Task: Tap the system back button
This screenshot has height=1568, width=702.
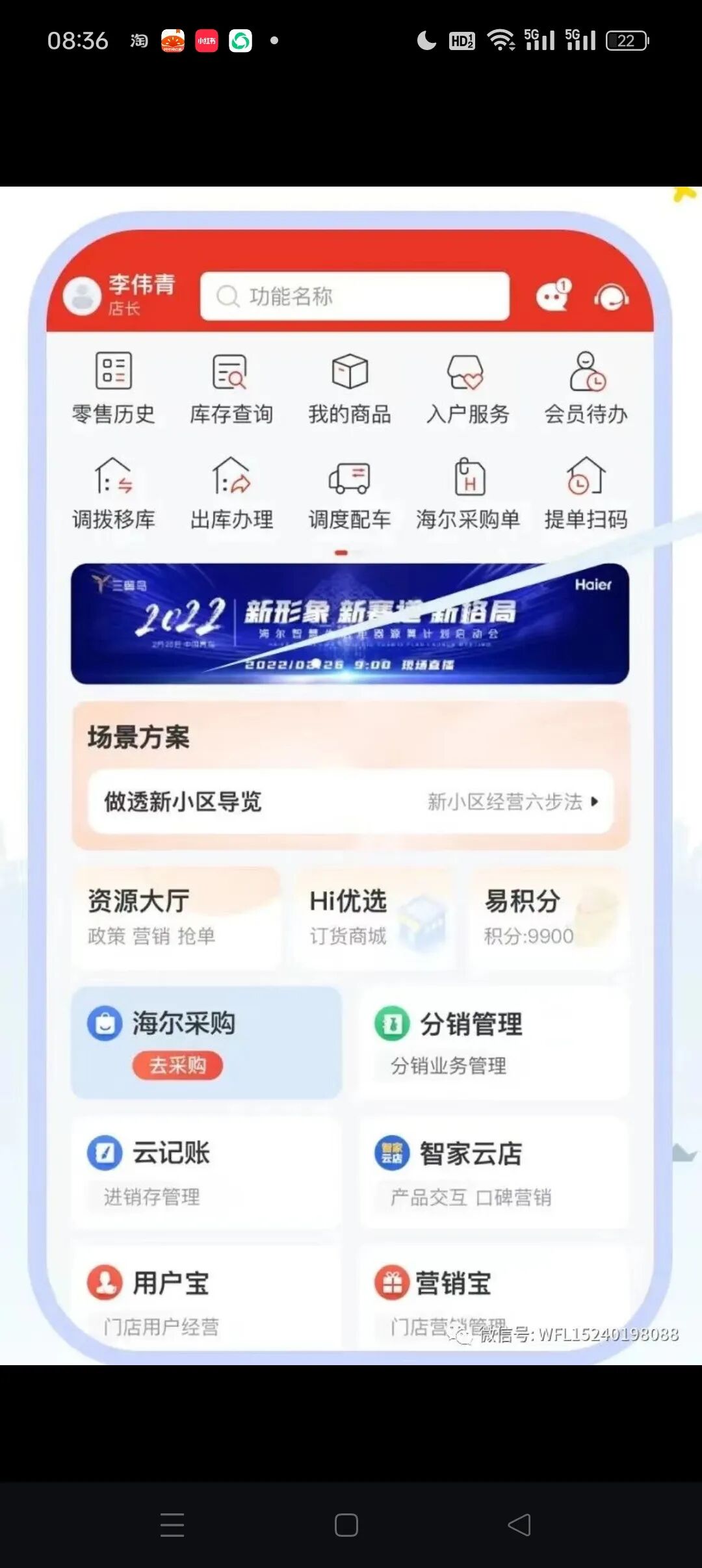Action: pos(519,1525)
